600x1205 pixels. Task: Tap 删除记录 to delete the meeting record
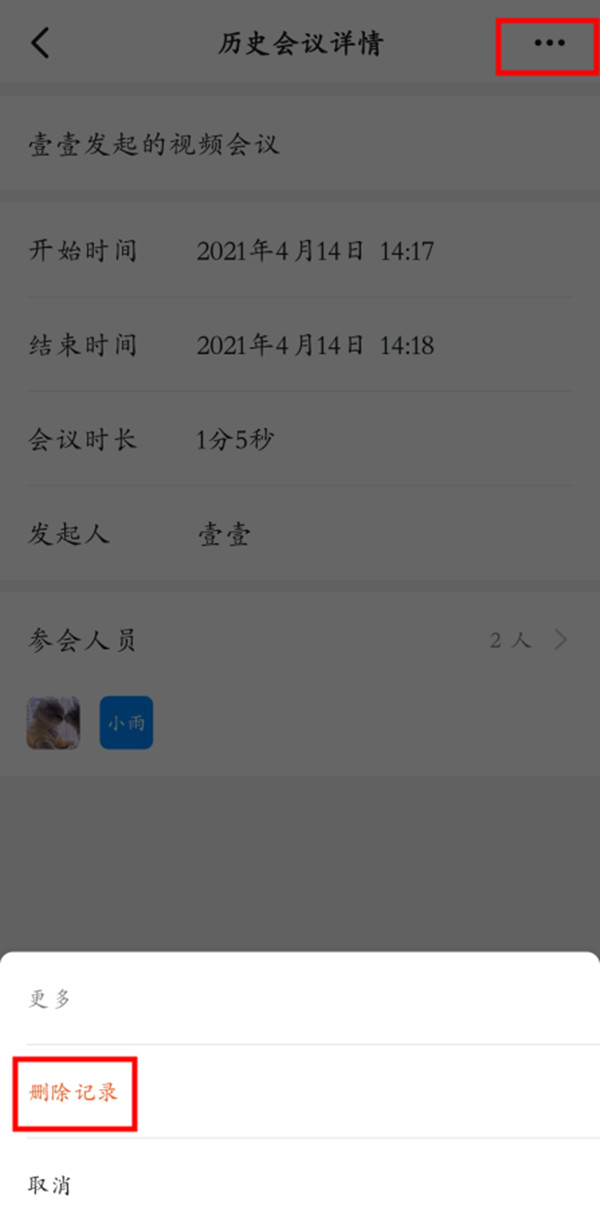click(74, 1091)
